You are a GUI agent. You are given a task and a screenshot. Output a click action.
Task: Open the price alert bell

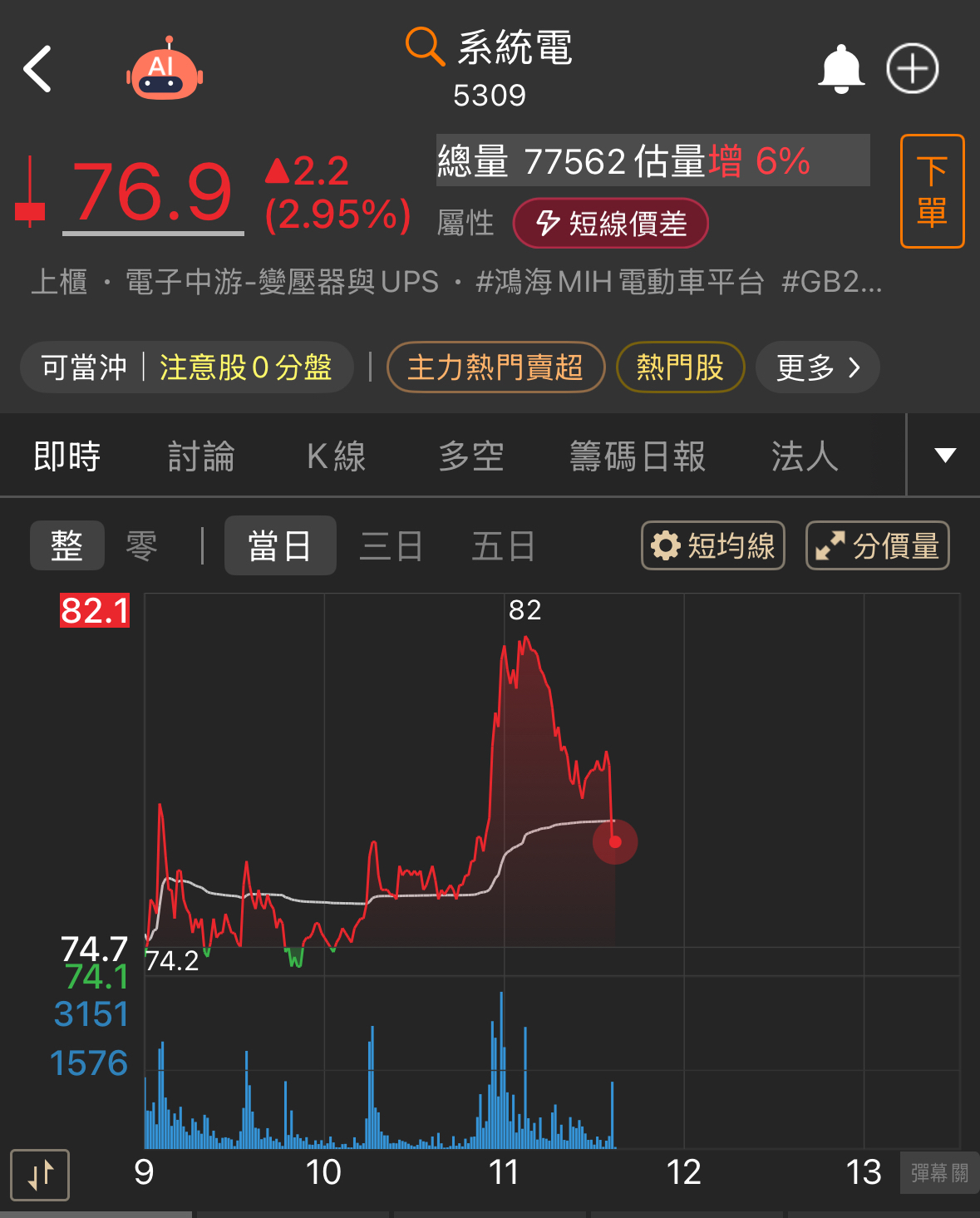click(841, 69)
